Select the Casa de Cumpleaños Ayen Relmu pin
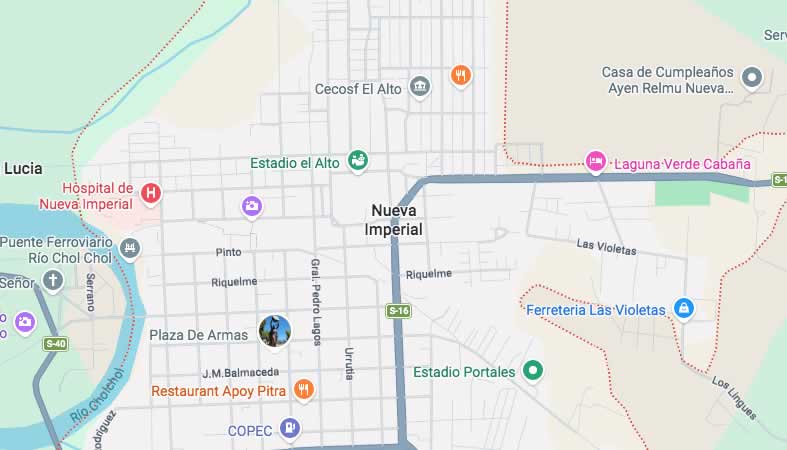This screenshot has height=450, width=787. tap(755, 77)
